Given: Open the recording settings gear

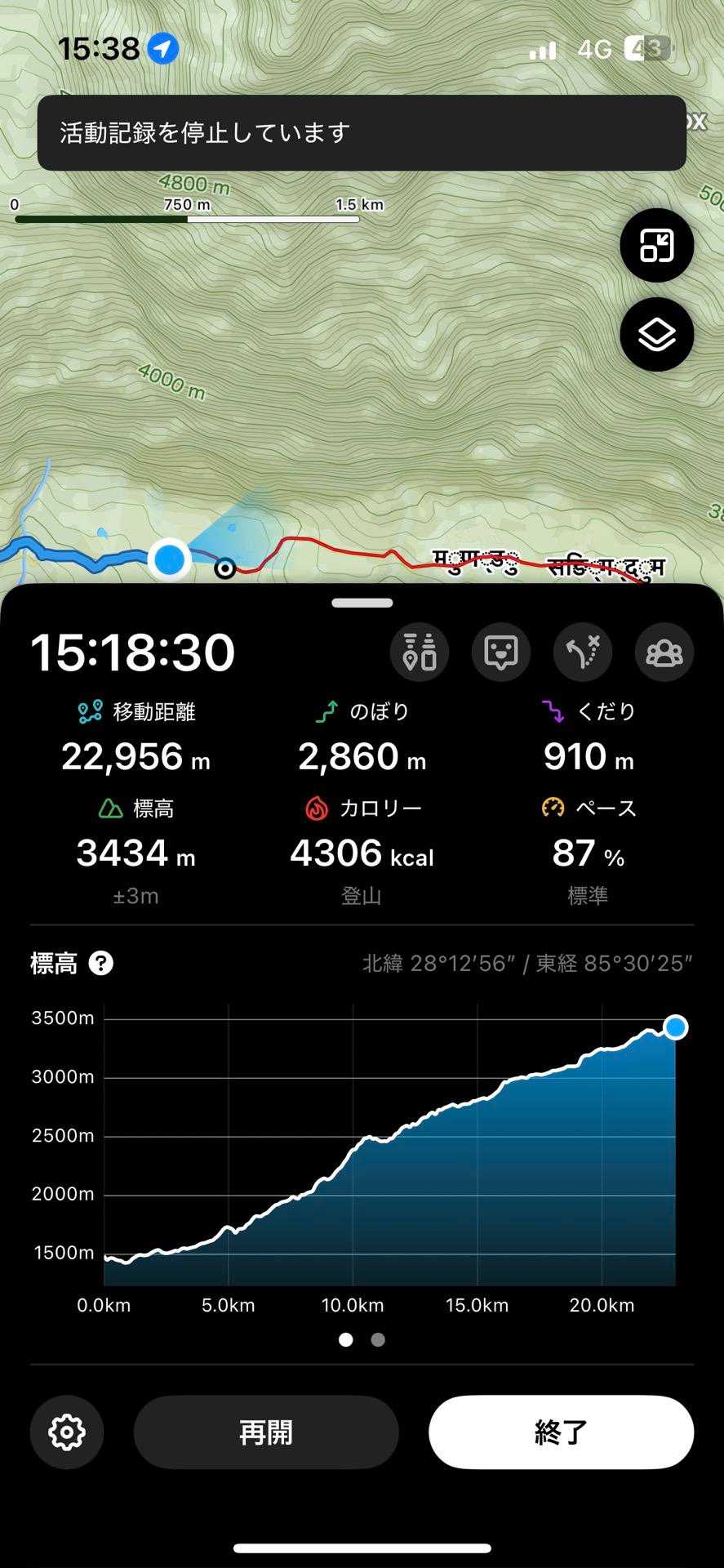Looking at the screenshot, I should click(67, 1432).
